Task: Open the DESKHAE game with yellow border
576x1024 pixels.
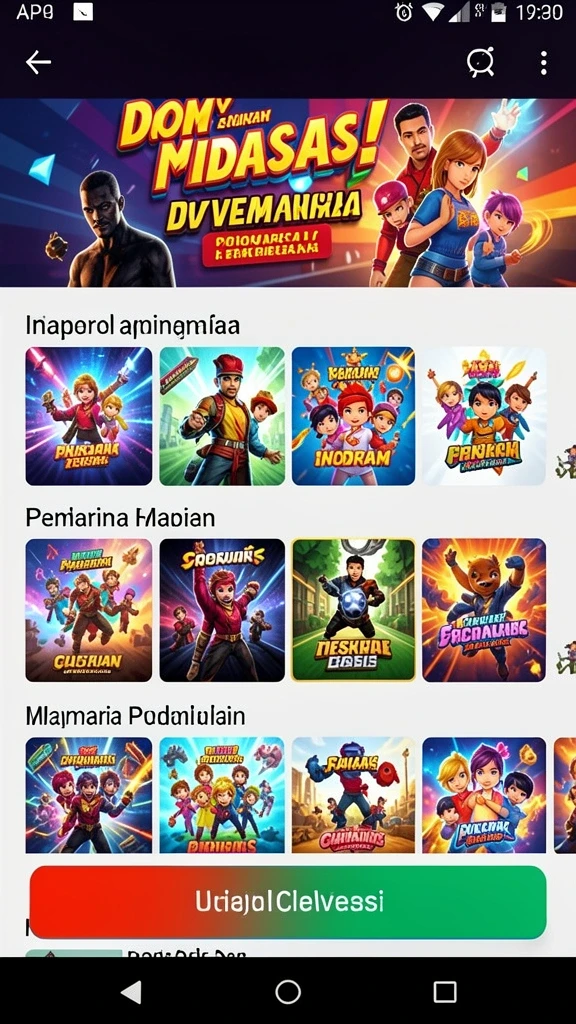Action: point(353,610)
